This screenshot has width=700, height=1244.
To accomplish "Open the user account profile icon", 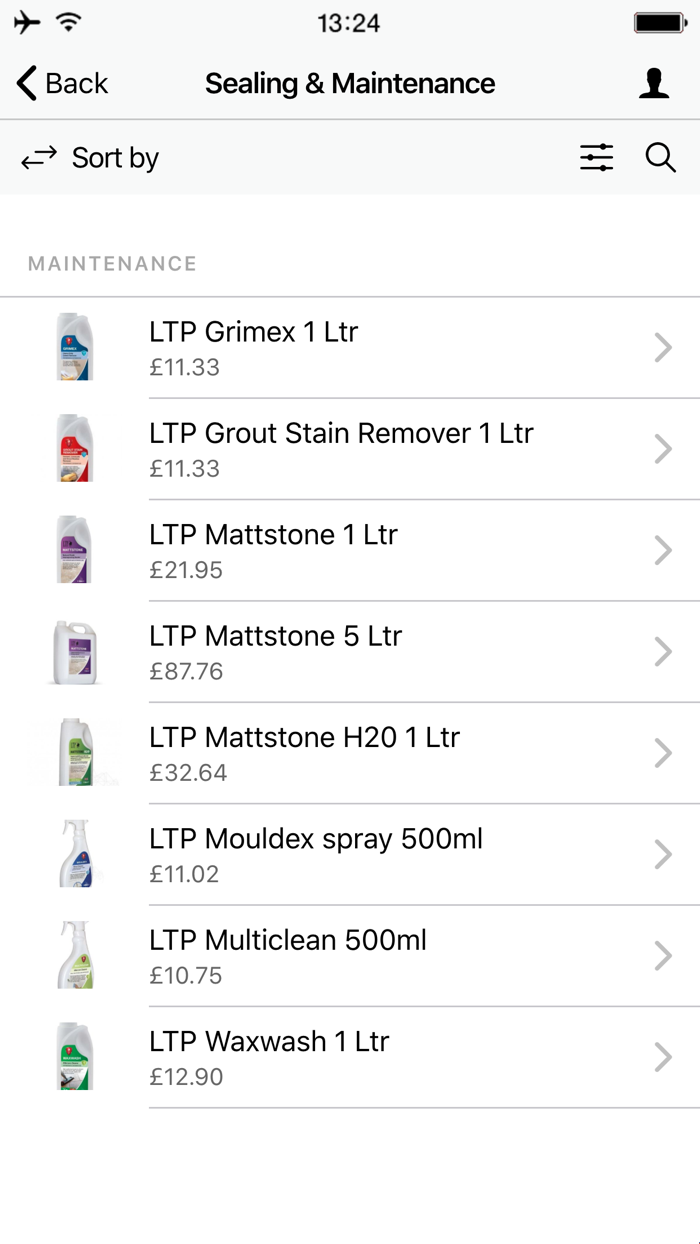I will (x=654, y=83).
